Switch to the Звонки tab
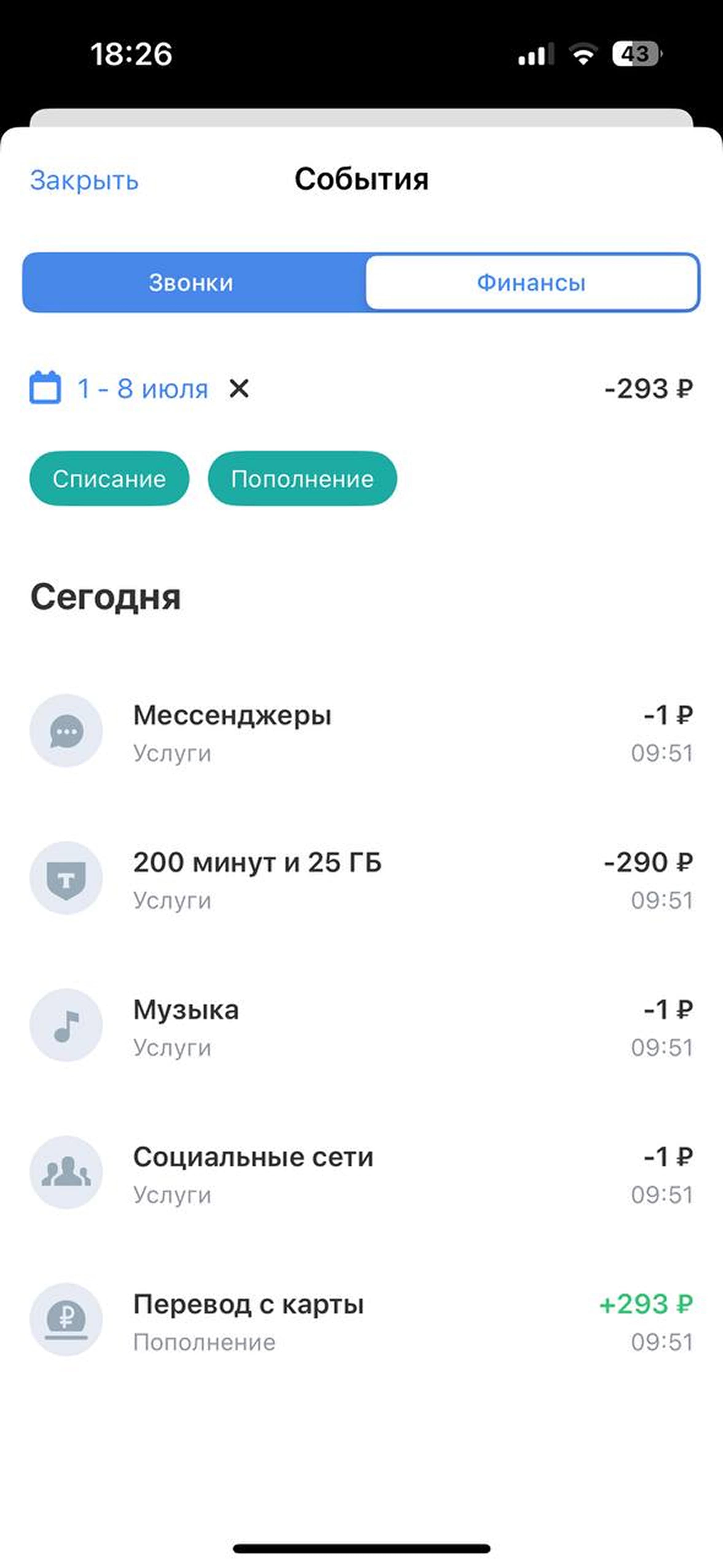This screenshot has height=1568, width=723. (191, 282)
